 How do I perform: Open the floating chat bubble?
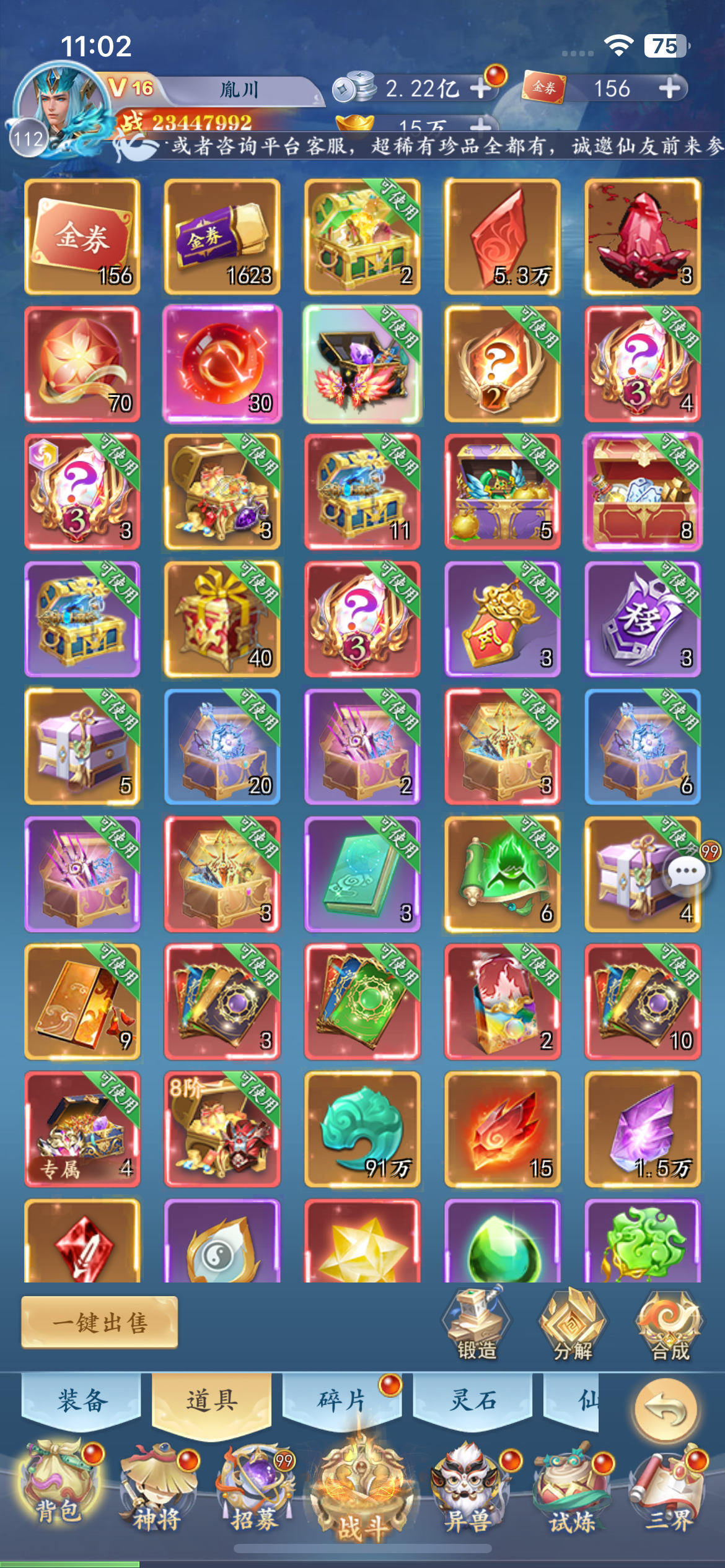685,871
